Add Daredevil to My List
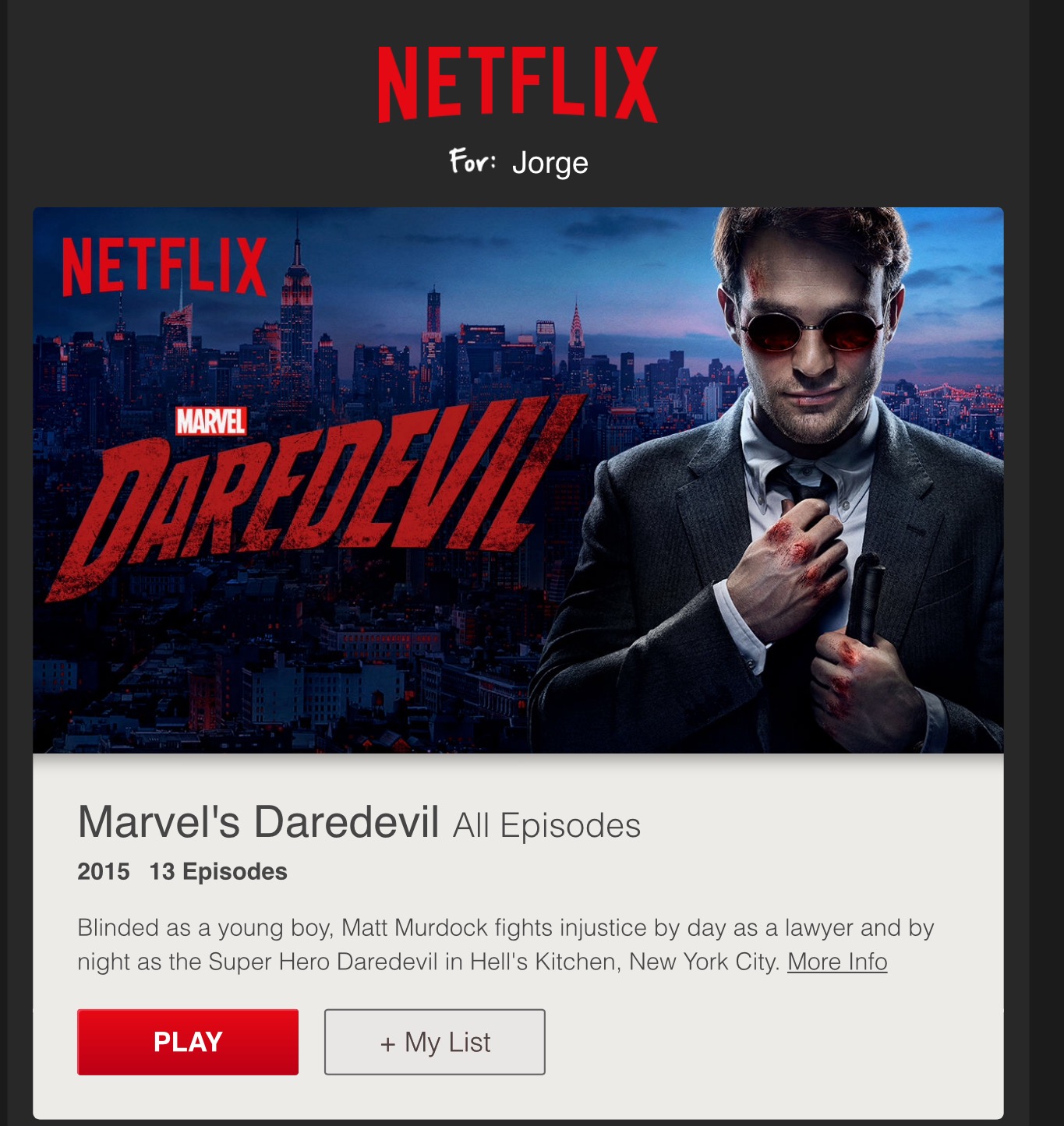 tap(434, 1042)
